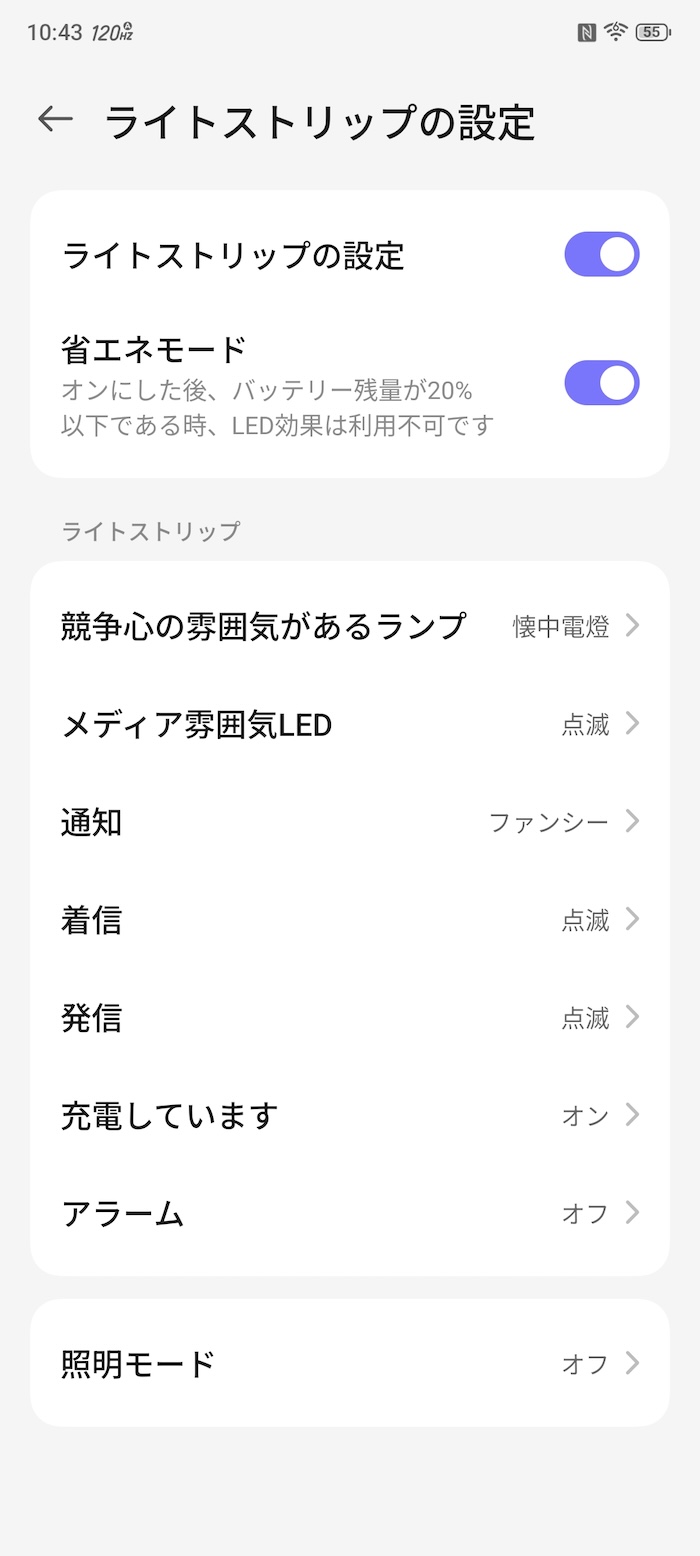
Task: Open メディア雰囲気LED options
Action: pyautogui.click(x=350, y=724)
